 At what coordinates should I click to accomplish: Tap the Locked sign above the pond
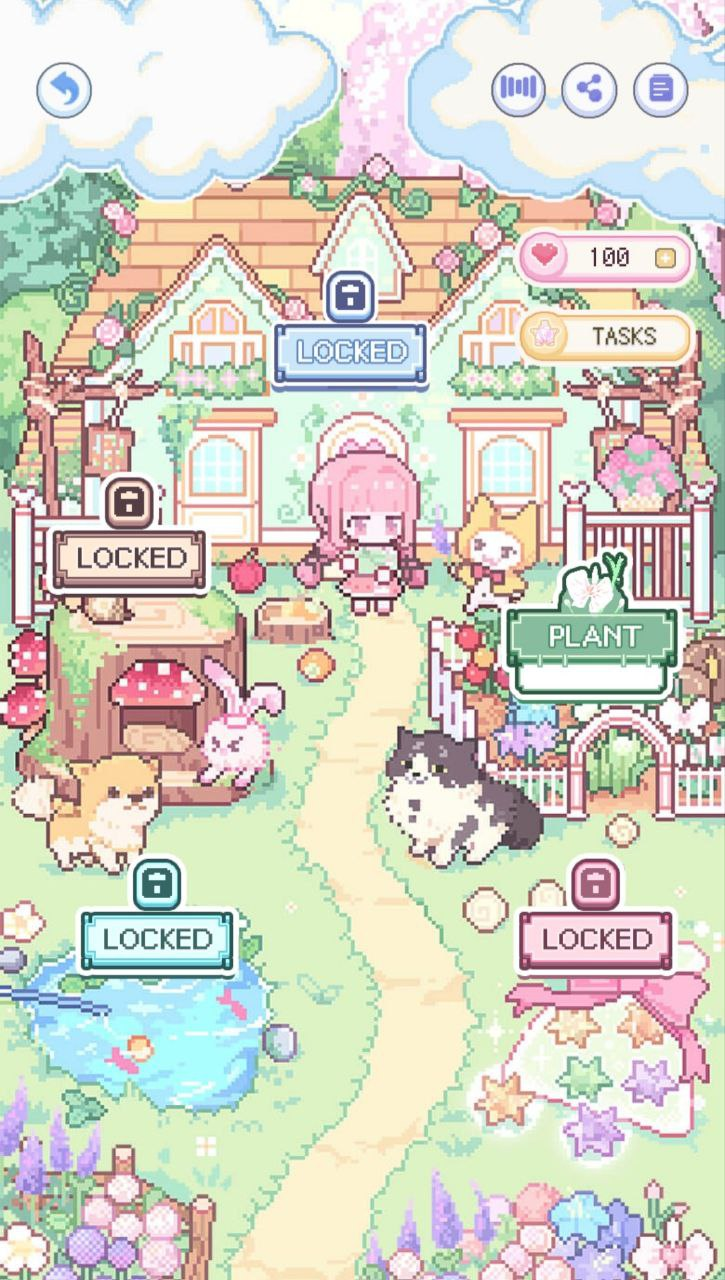[157, 938]
